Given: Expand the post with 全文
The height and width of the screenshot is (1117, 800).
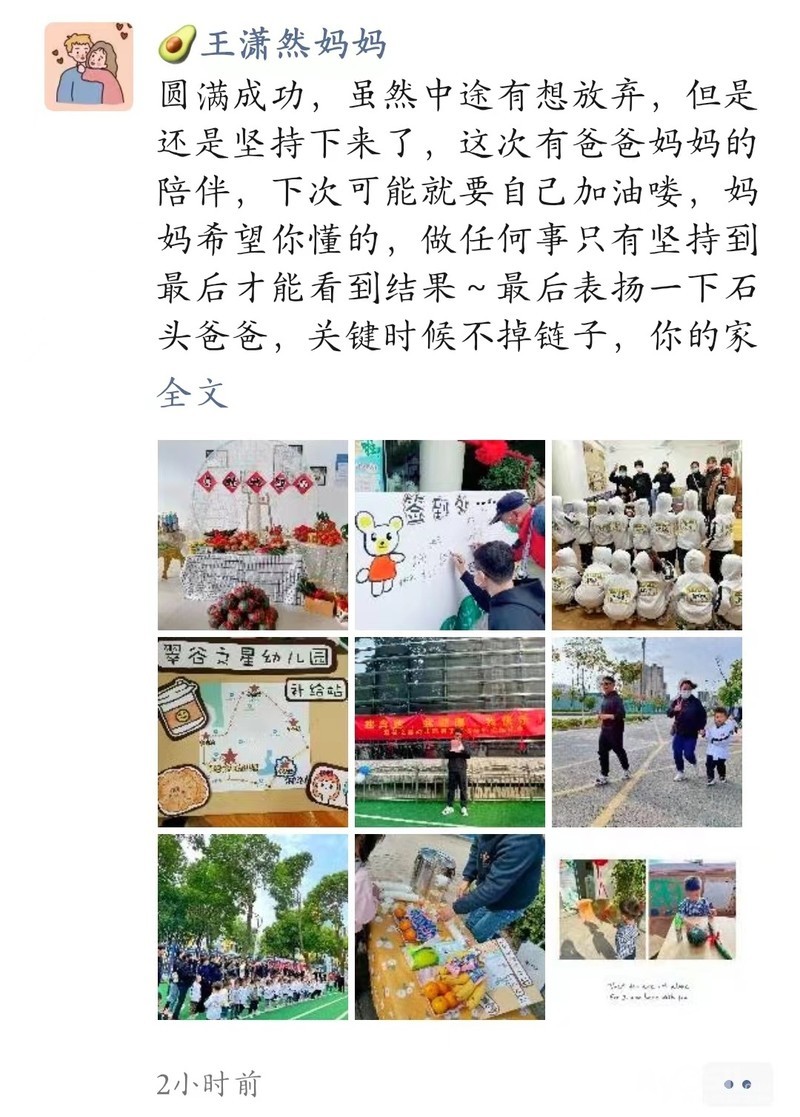Looking at the screenshot, I should click(192, 393).
